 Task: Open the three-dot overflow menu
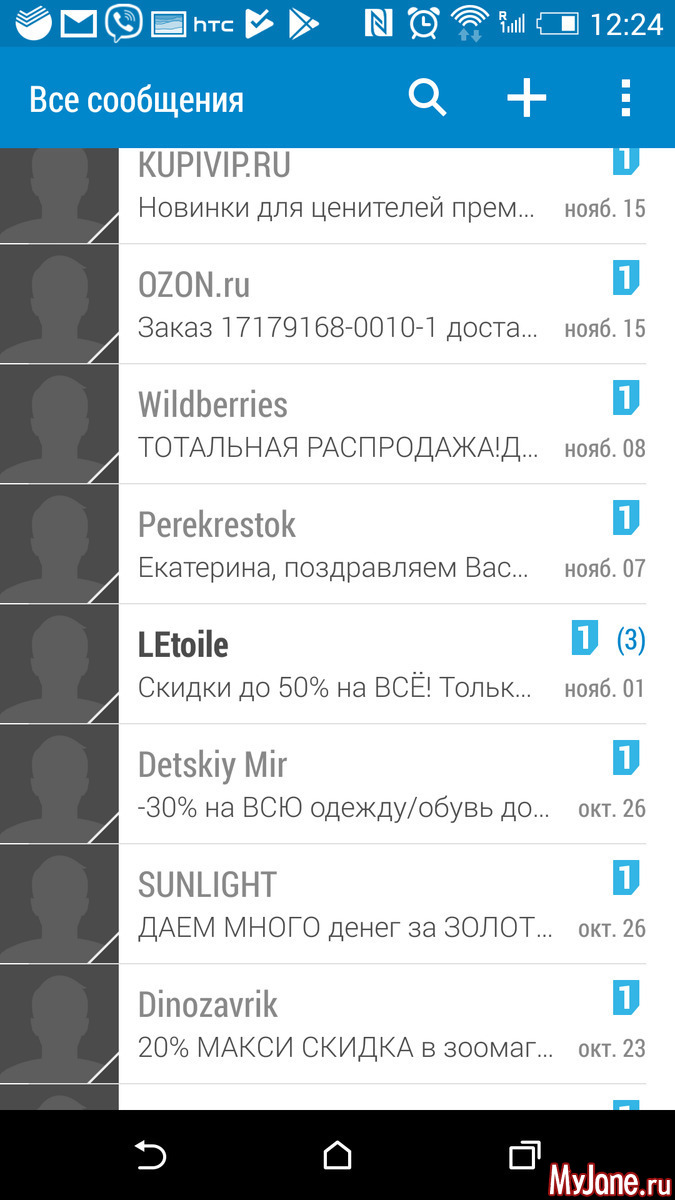(x=626, y=98)
